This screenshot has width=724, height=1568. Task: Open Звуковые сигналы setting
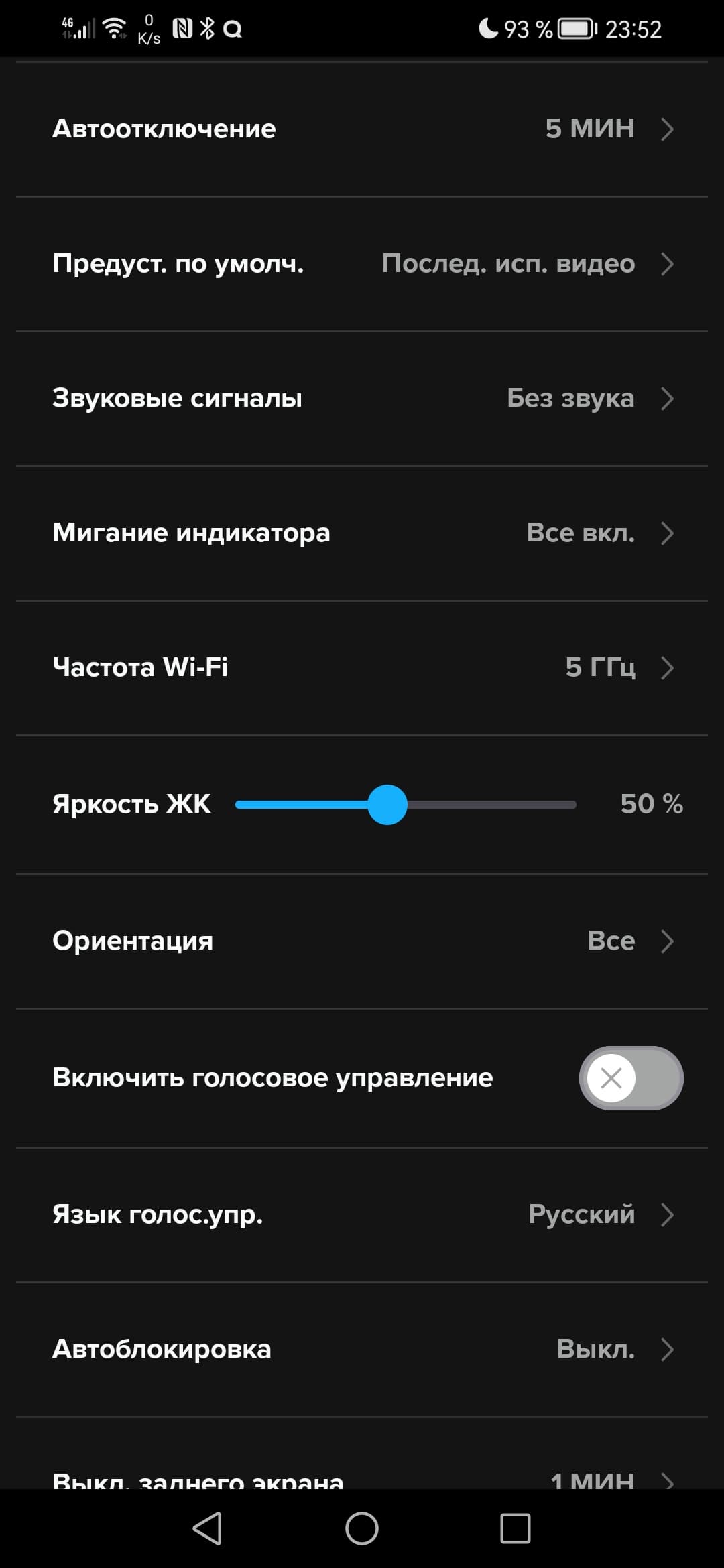(x=362, y=399)
